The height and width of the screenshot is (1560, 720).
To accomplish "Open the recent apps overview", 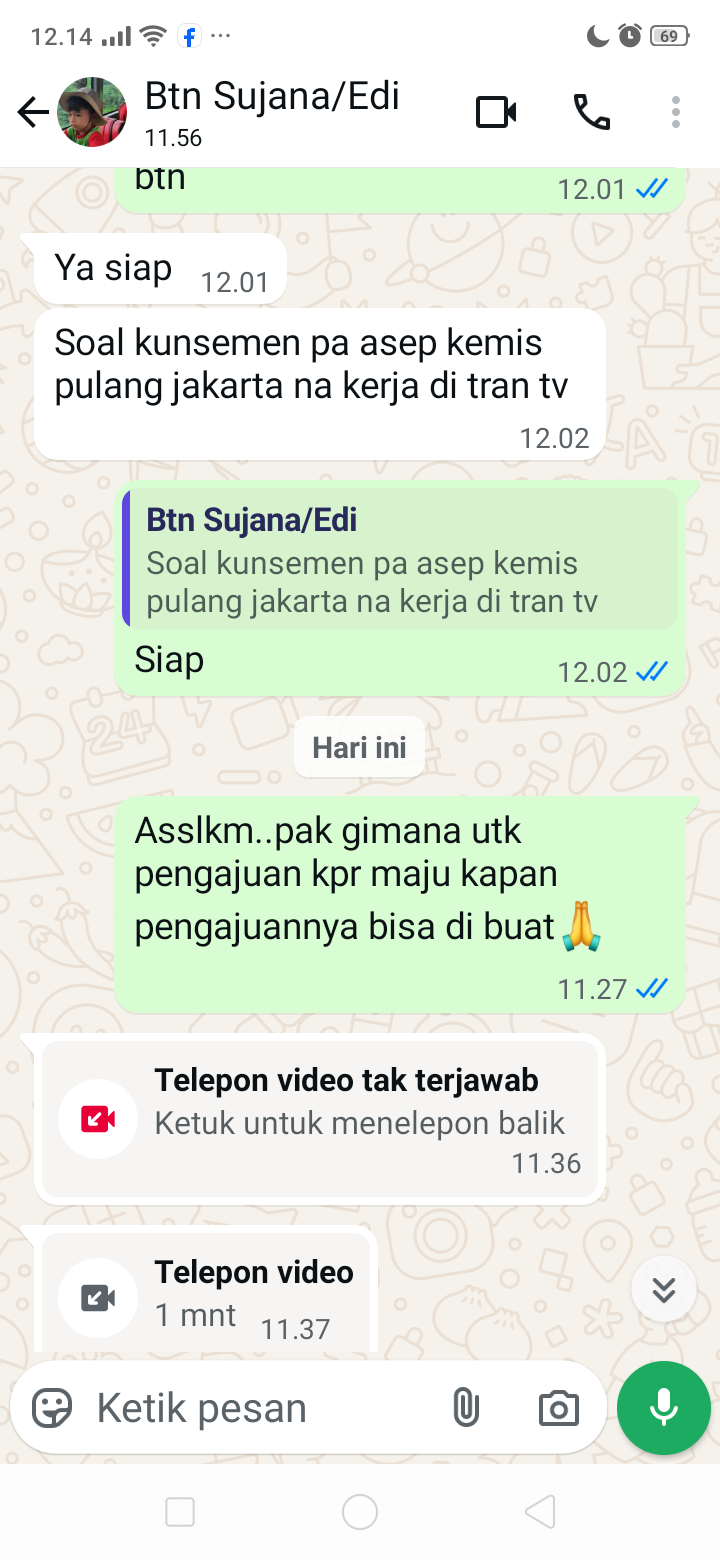I will coord(180,1512).
